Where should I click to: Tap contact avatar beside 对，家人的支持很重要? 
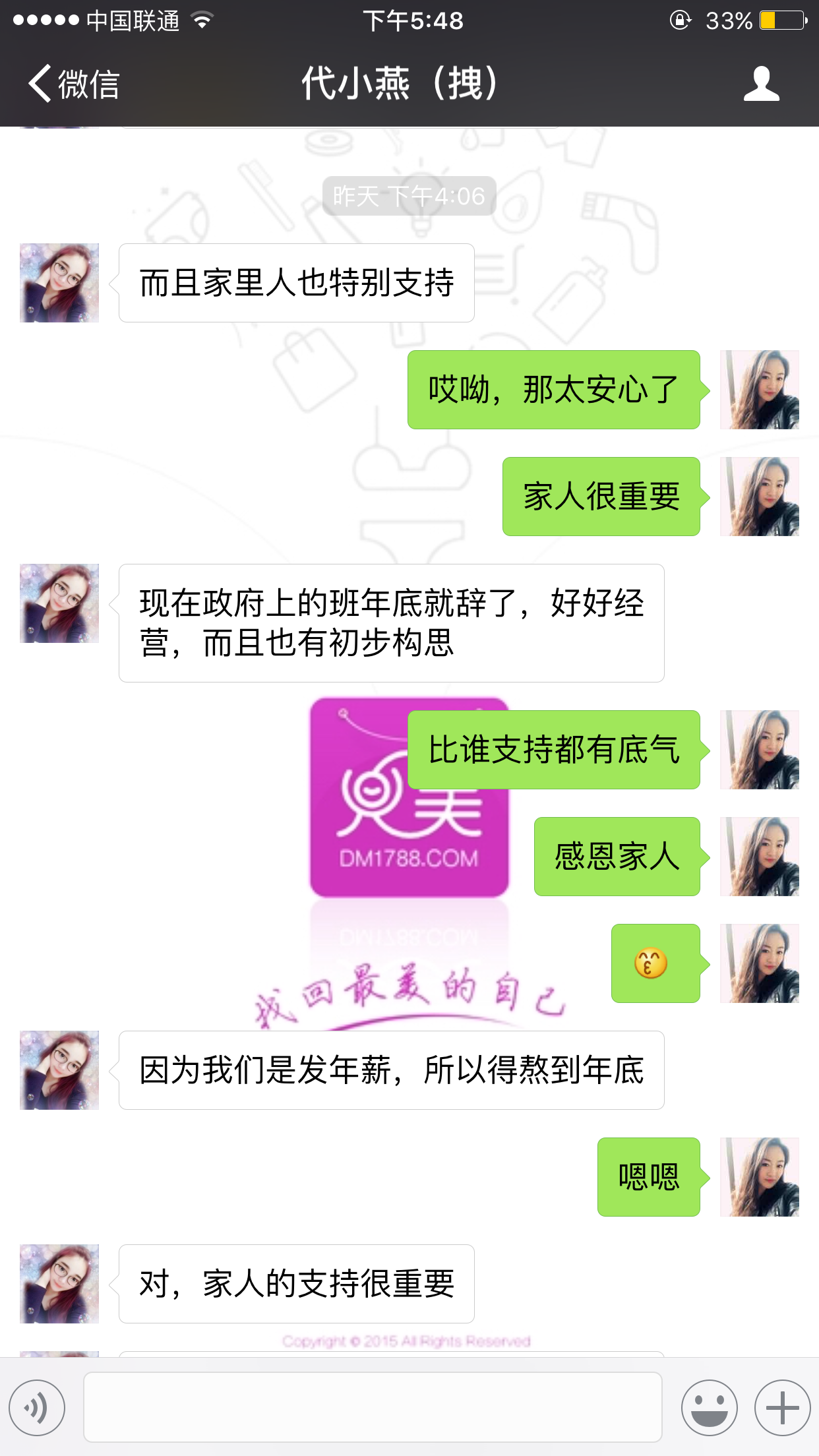pos(59,1283)
